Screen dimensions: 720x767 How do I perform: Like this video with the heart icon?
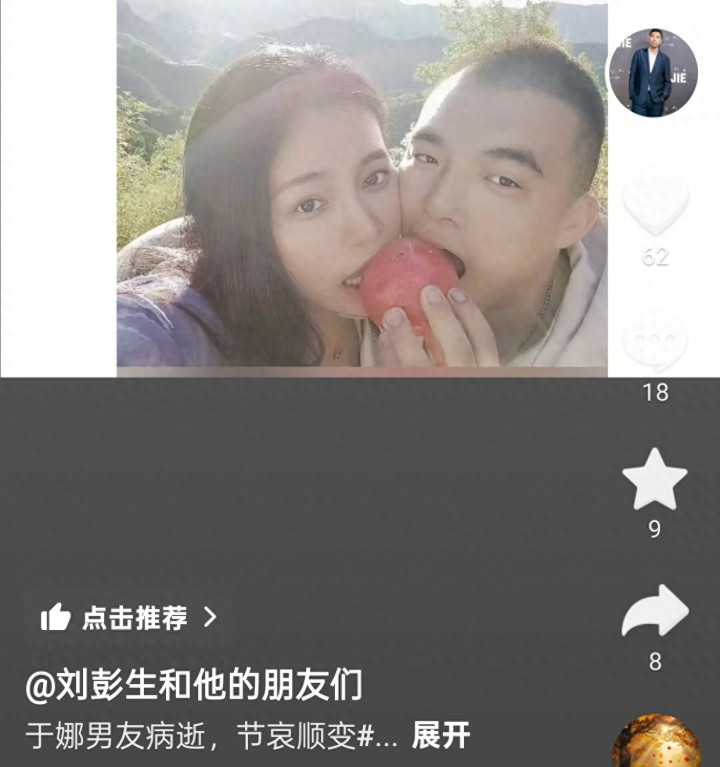coord(655,203)
